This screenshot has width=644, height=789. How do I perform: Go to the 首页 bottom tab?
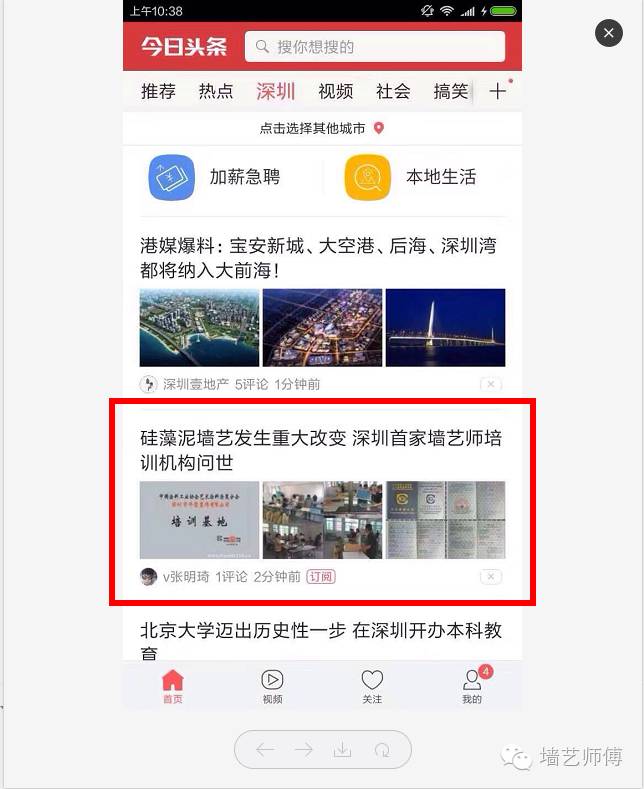(x=173, y=686)
